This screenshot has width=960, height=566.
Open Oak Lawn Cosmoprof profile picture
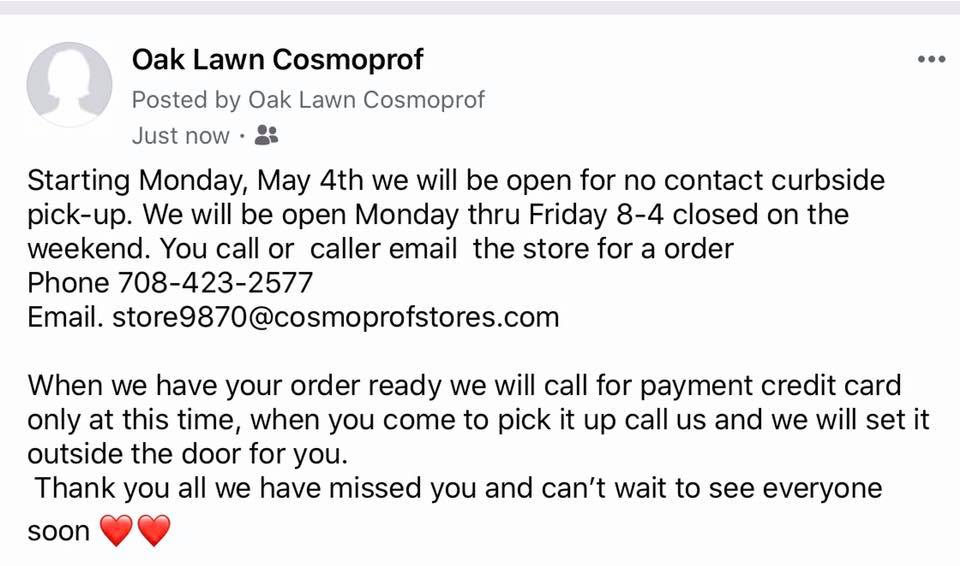pos(68,84)
